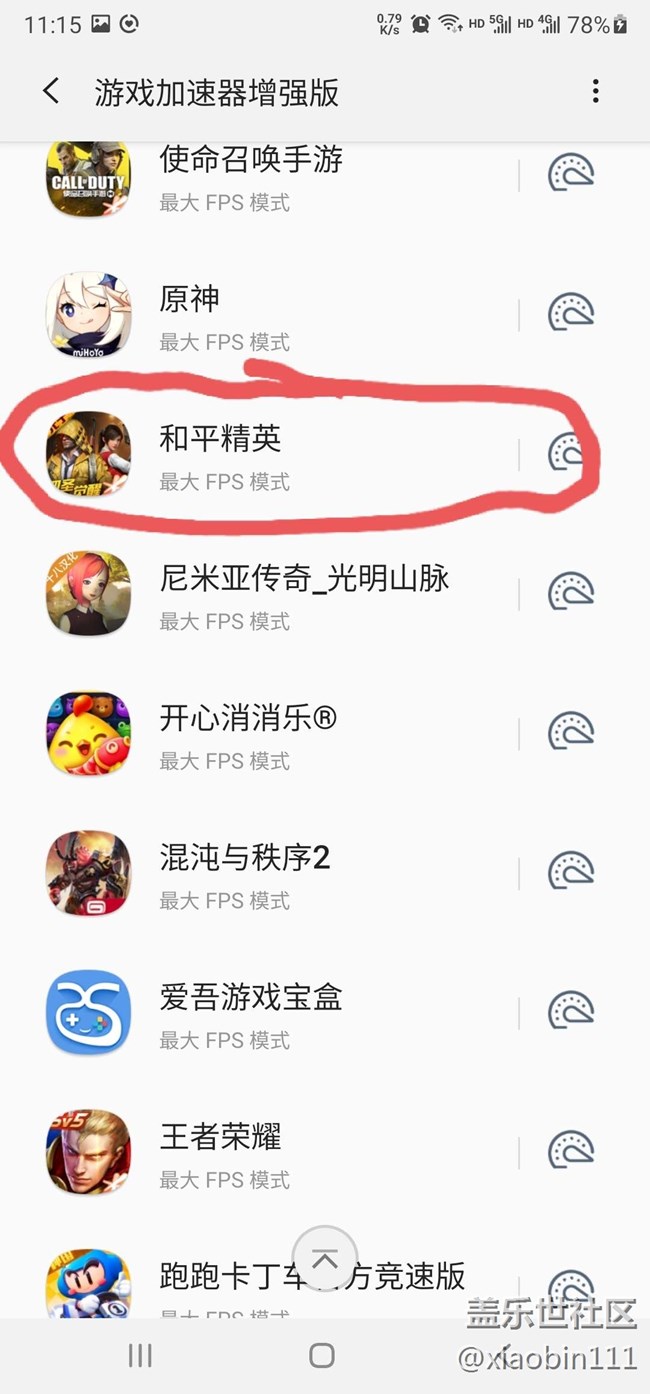The image size is (650, 1394).
Task: Open recent apps from navigation bar
Action: [x=141, y=1355]
